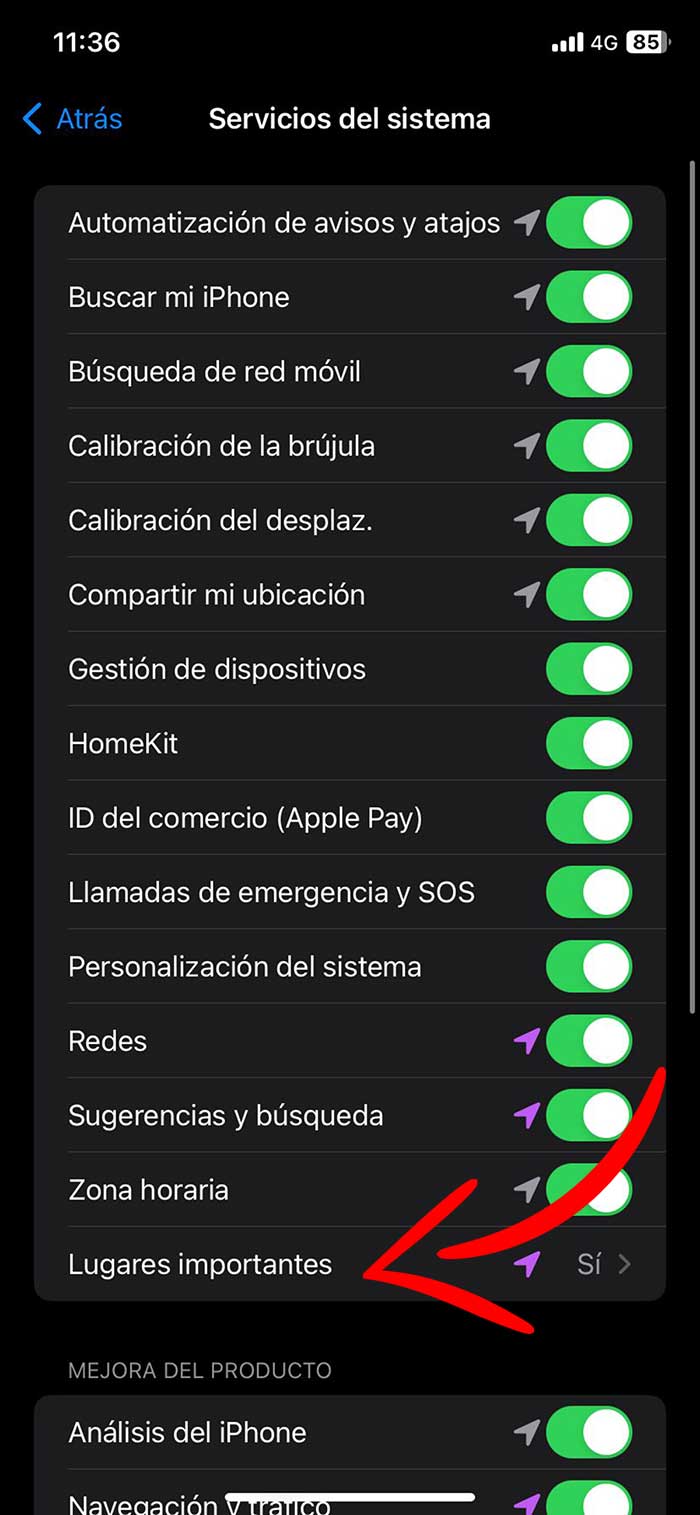Disable ID del comercio (Apple Pay)

(589, 818)
